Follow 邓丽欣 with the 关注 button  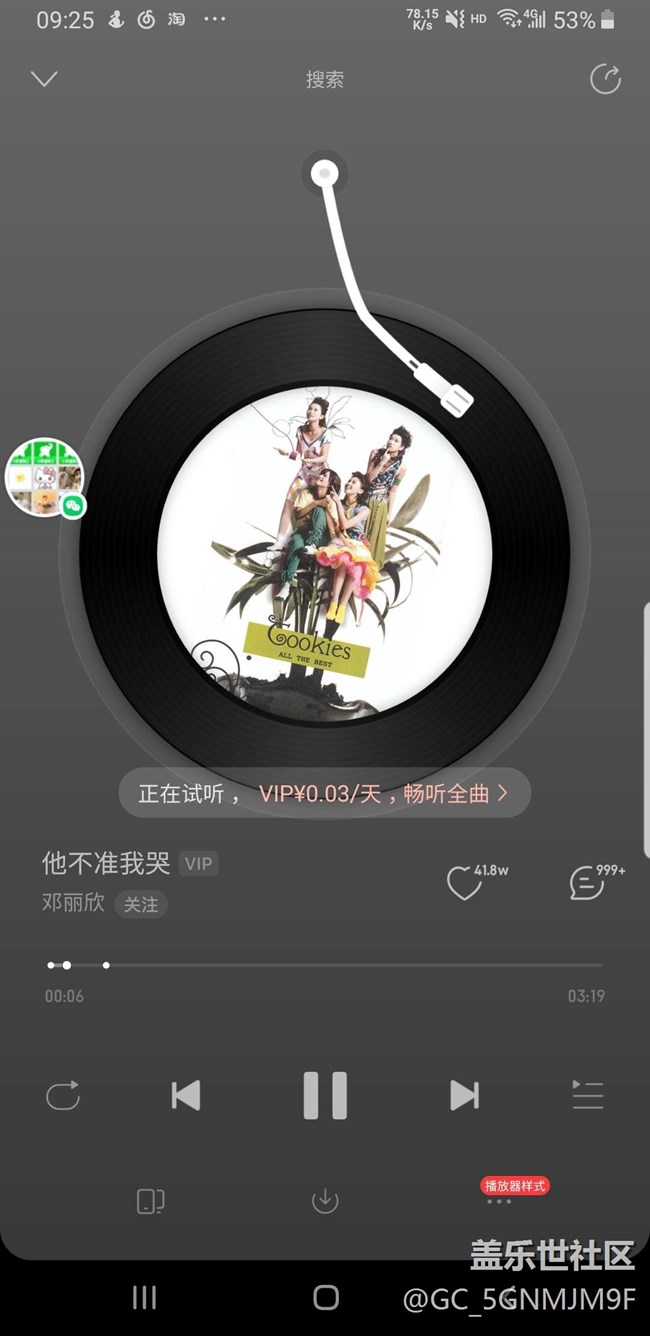pyautogui.click(x=140, y=904)
